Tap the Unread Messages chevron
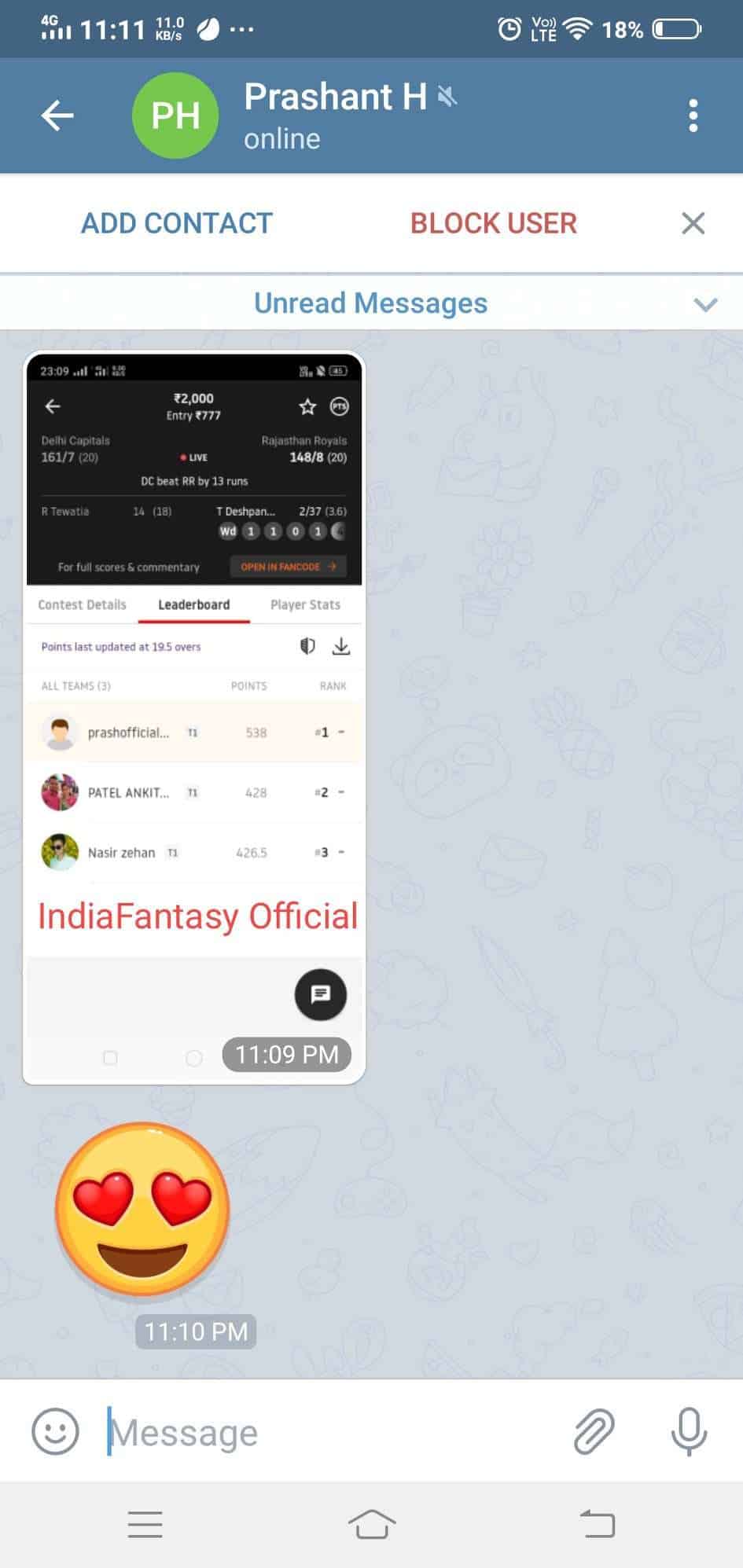 (705, 304)
